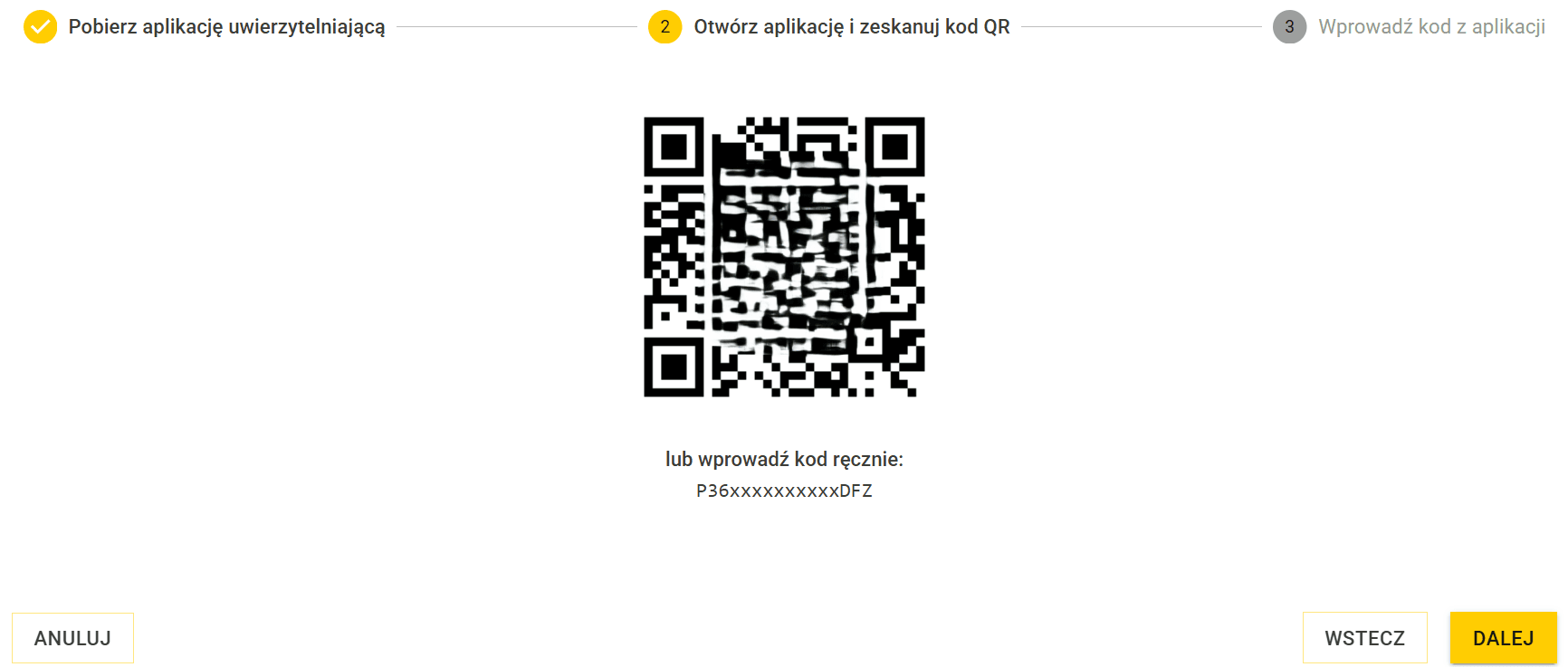
Task: Continue with the DALEJ button
Action: [x=1503, y=638]
